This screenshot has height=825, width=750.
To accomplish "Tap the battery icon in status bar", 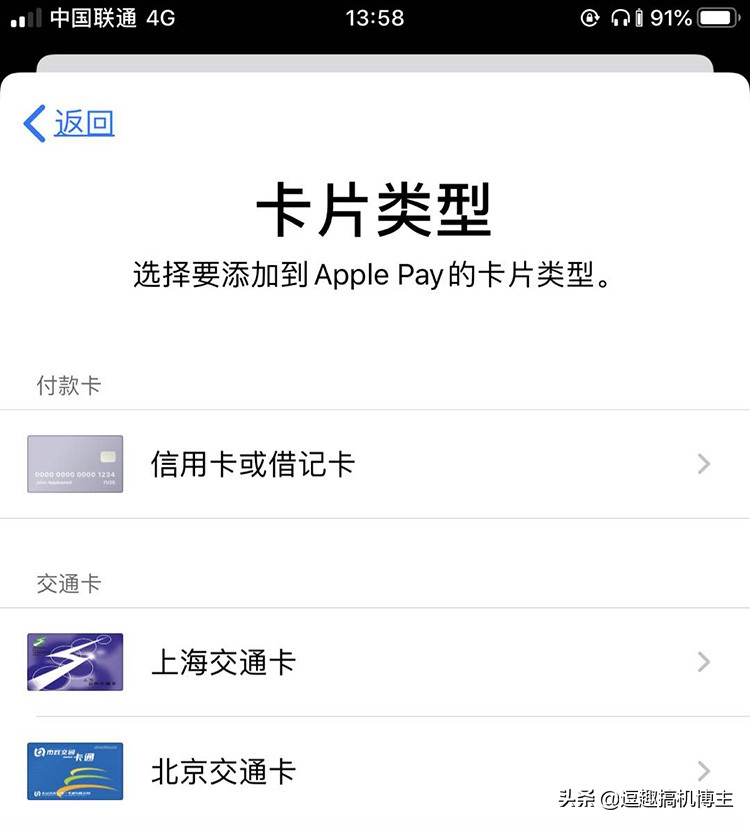I will click(x=718, y=16).
